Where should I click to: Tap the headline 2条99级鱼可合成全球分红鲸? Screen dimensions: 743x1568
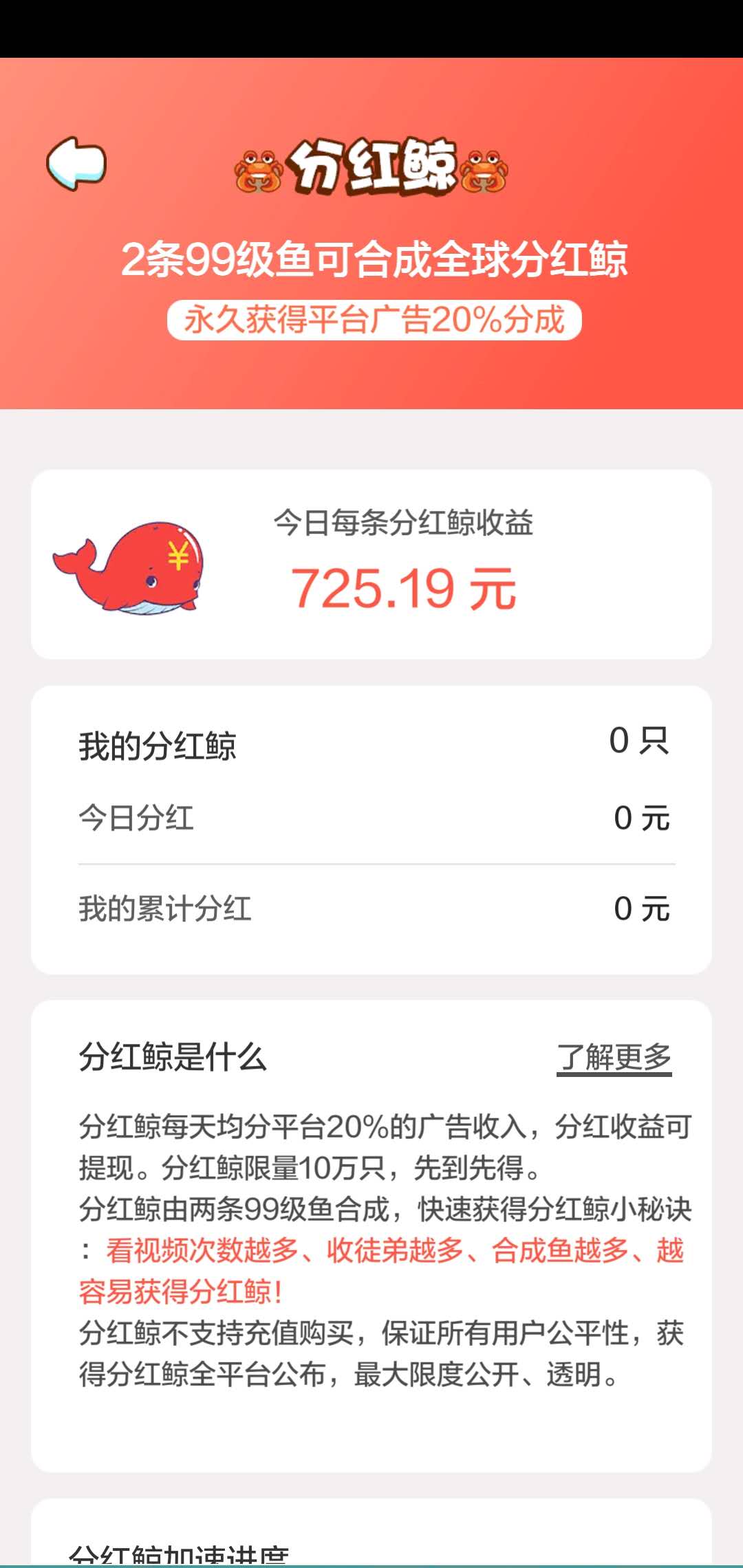coord(371,260)
